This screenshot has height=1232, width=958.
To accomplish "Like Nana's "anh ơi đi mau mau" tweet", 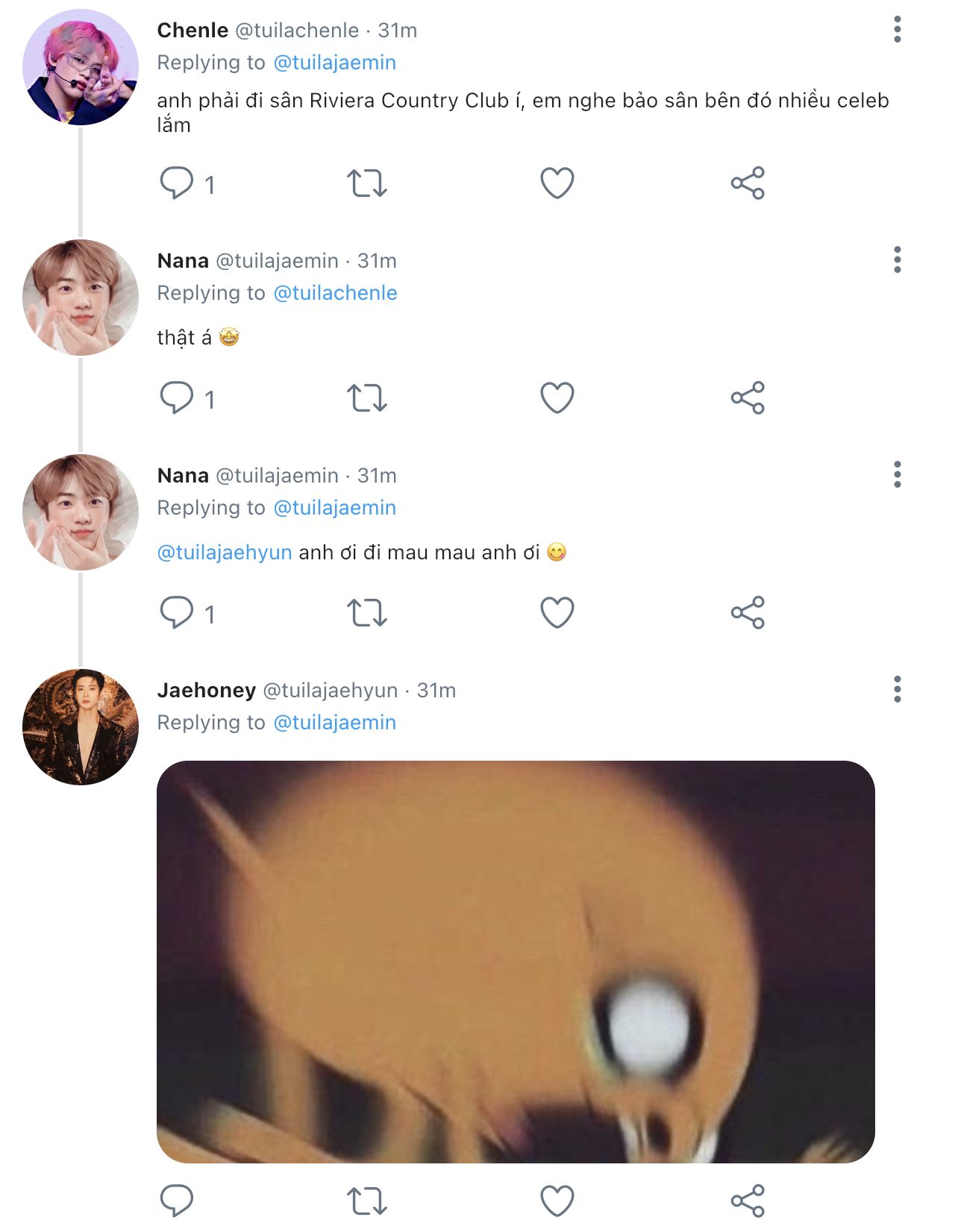I will pos(557,613).
